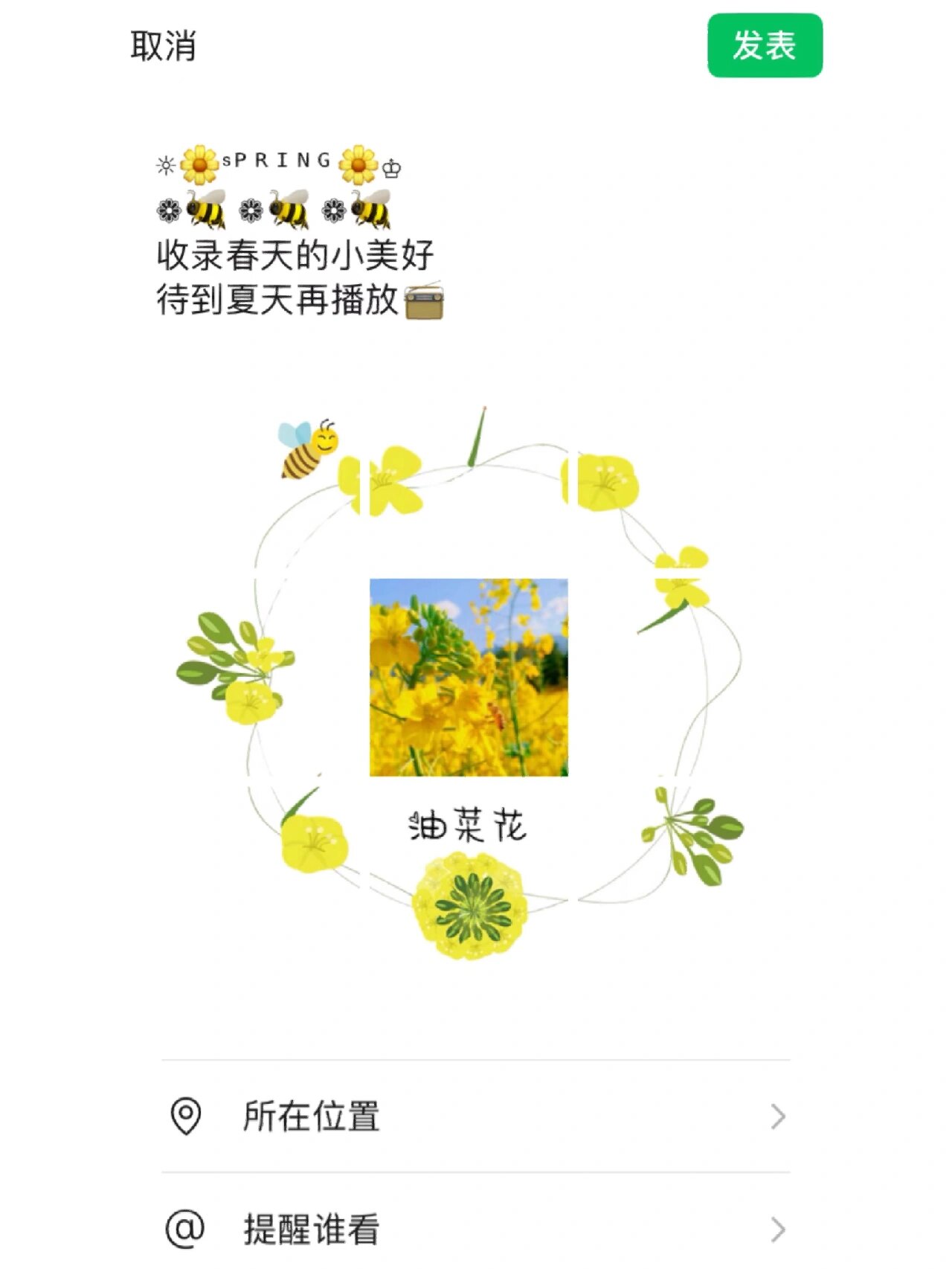The width and height of the screenshot is (952, 1269).
Task: Open 提醒谁看 to mention friends
Action: [310, 1232]
